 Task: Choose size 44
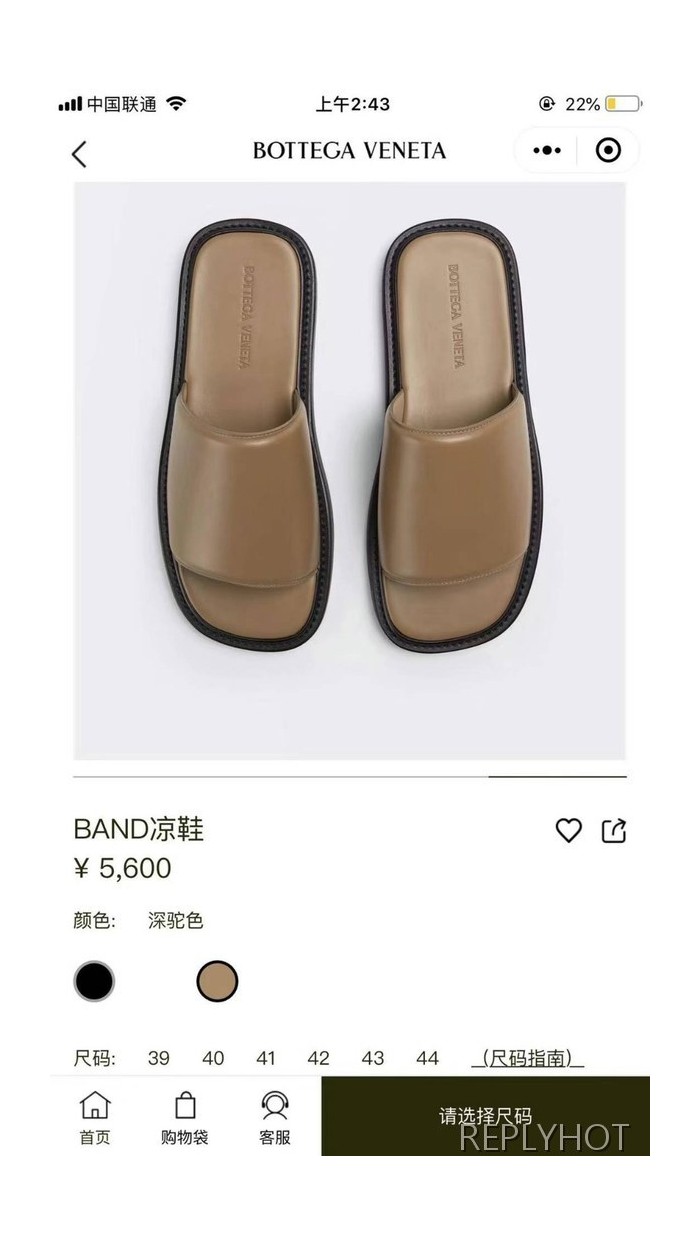[427, 1058]
